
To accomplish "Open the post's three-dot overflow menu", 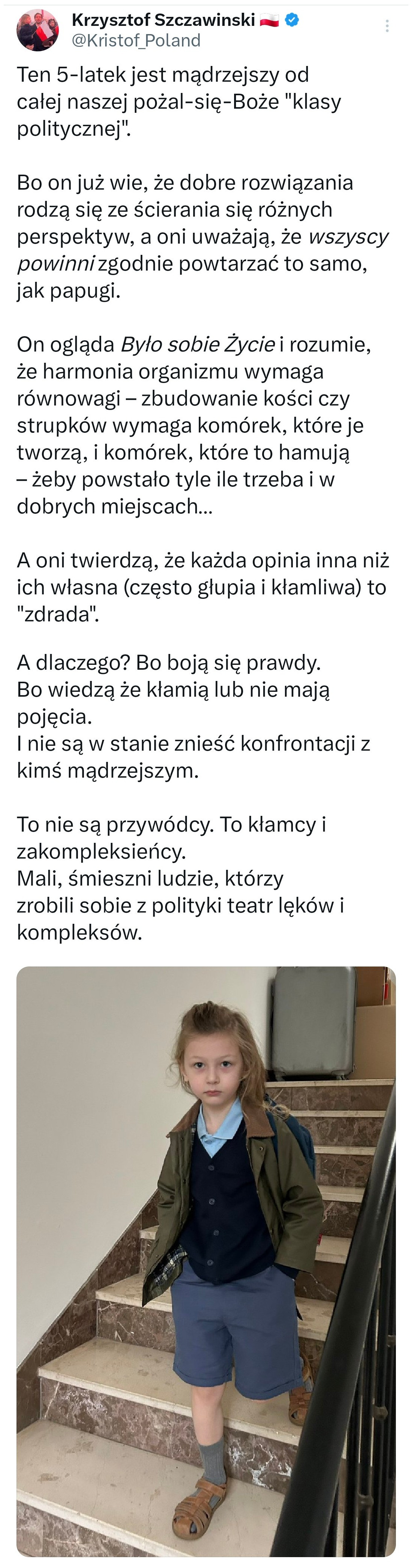I will point(387,26).
